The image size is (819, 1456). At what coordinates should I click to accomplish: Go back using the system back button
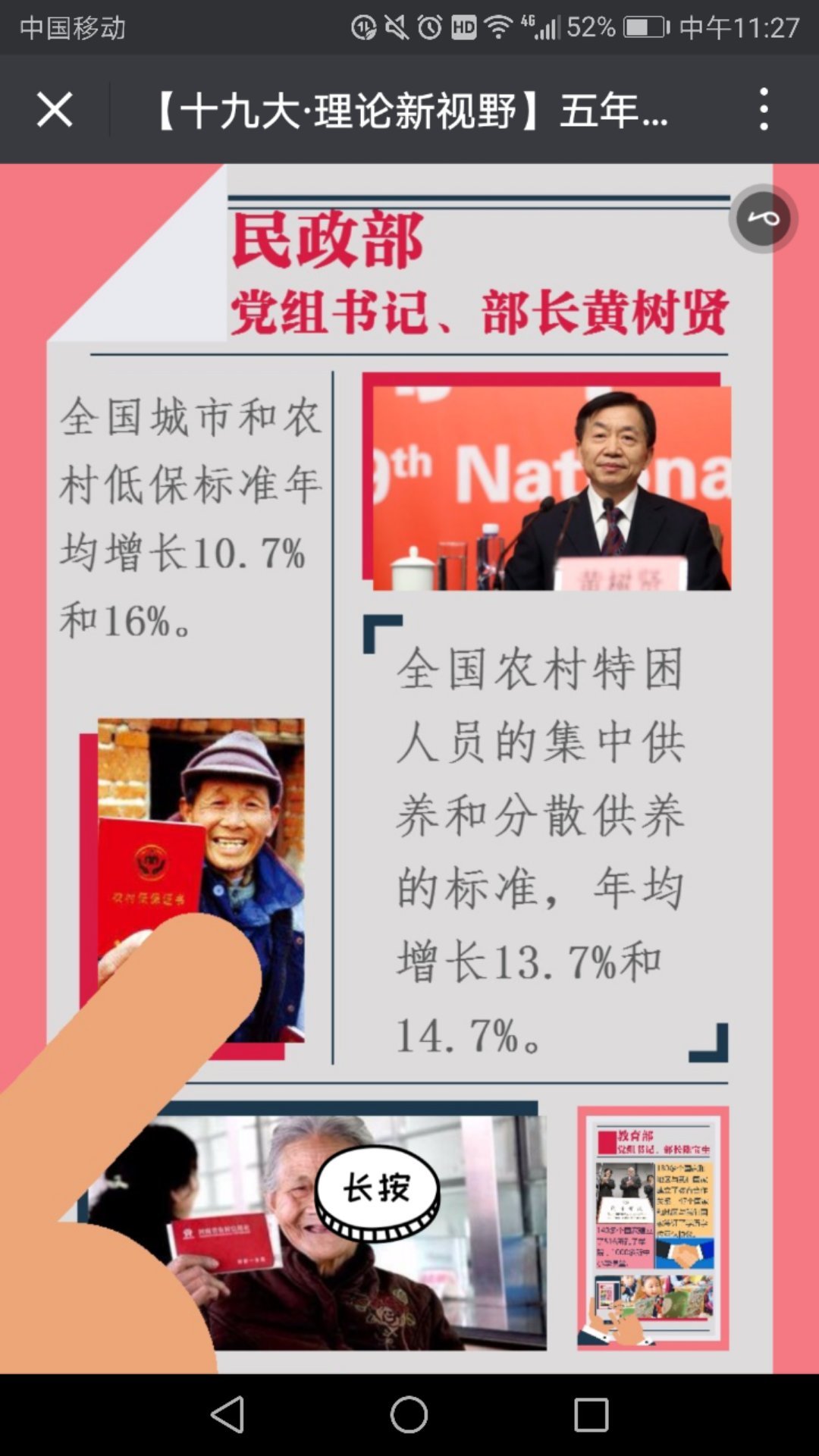coord(227,1414)
